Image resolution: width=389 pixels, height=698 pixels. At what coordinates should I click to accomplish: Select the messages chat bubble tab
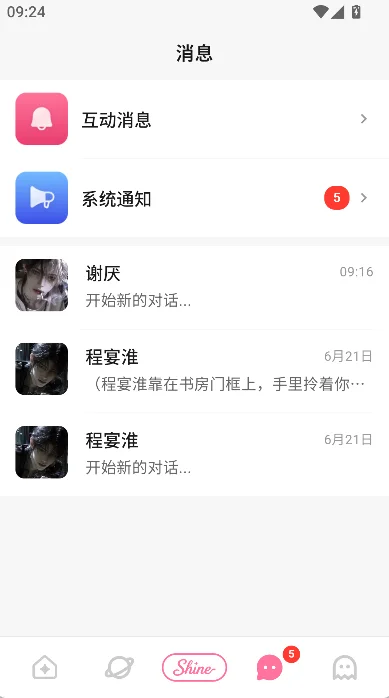[269, 668]
